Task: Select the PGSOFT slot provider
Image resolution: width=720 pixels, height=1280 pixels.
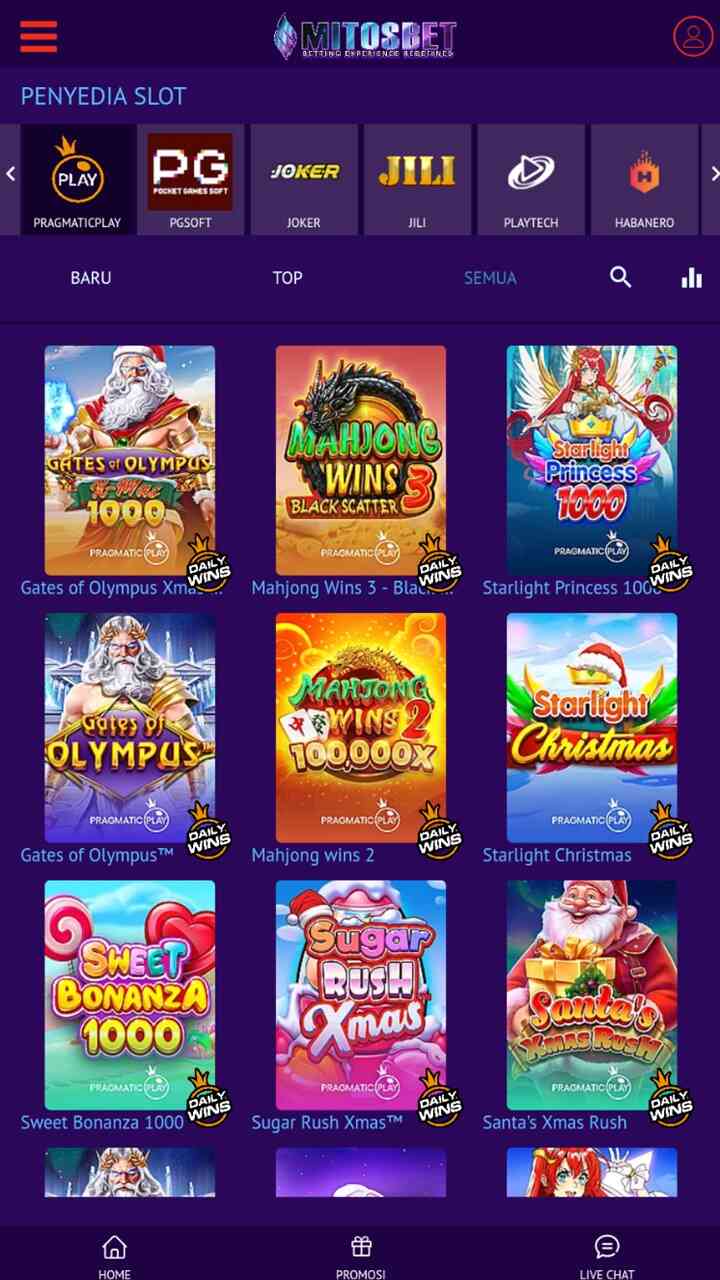Action: click(x=190, y=180)
